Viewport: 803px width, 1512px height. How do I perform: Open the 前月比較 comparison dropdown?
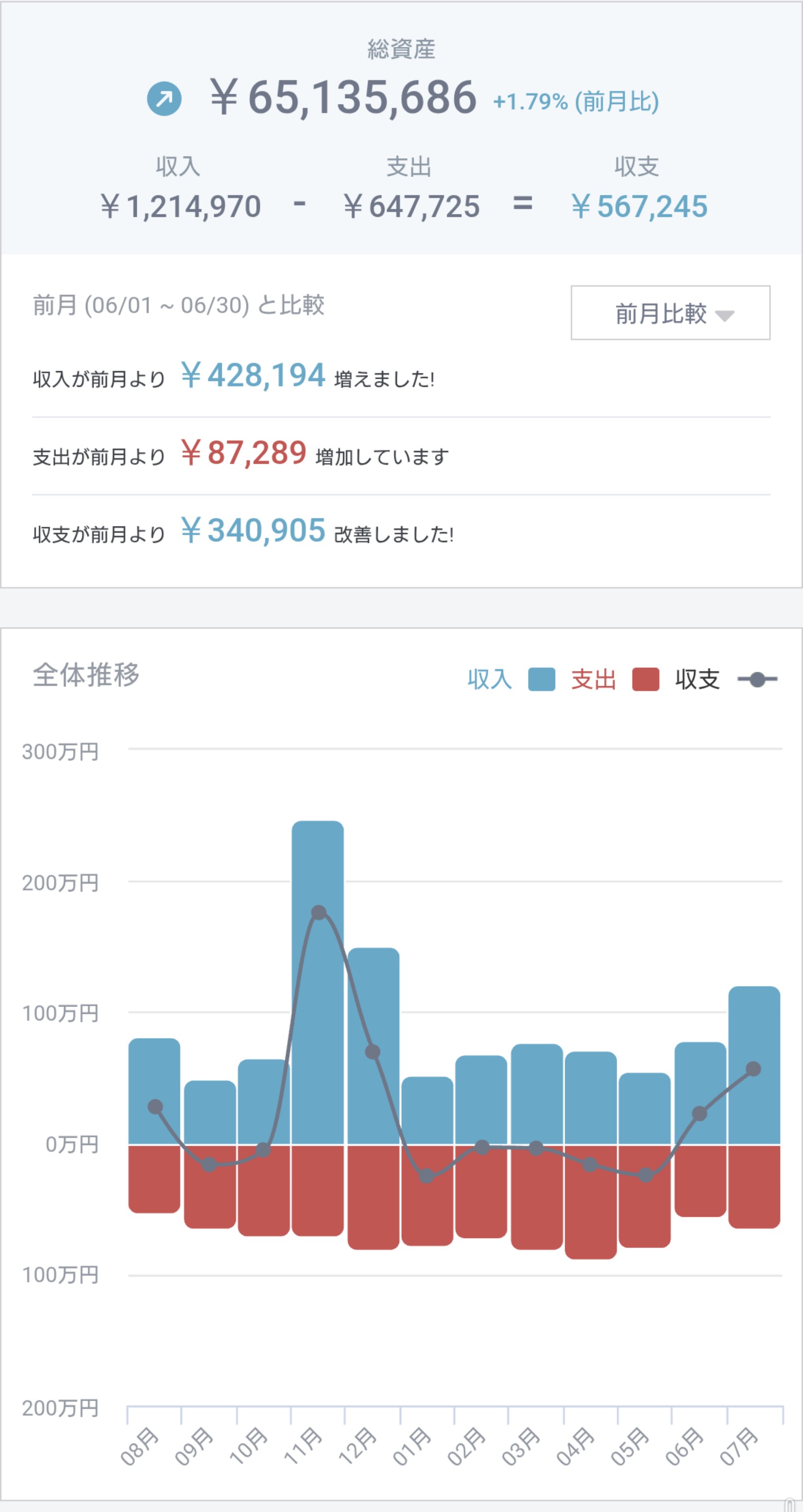click(670, 313)
